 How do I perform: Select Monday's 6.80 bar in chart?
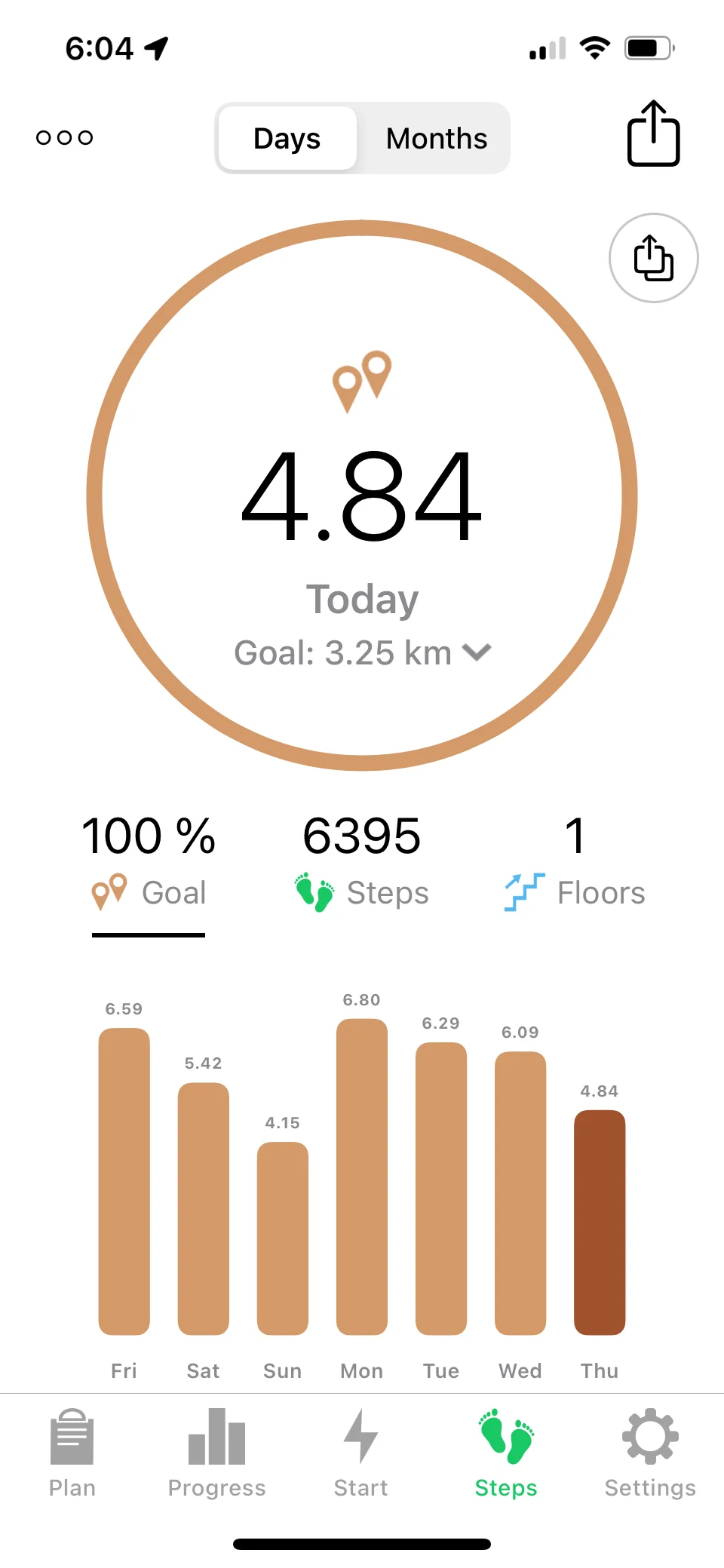pos(362,1177)
